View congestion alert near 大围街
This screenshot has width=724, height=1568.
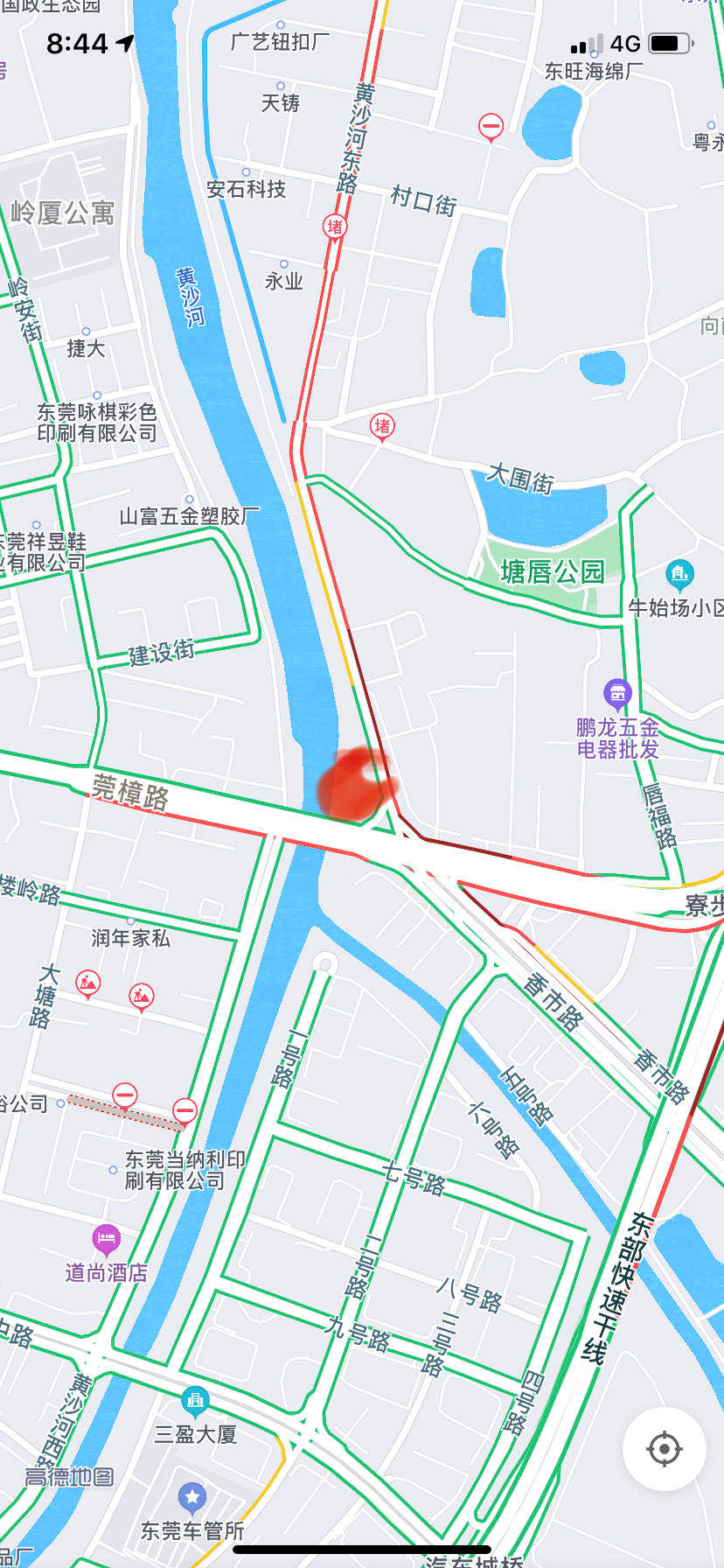coord(382,426)
